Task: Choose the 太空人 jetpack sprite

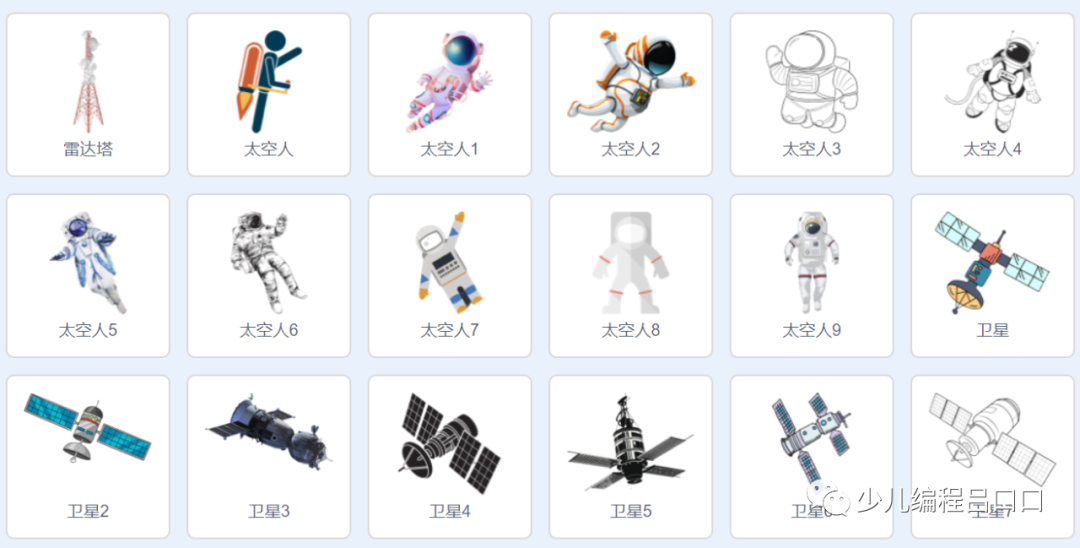Action: (x=269, y=94)
